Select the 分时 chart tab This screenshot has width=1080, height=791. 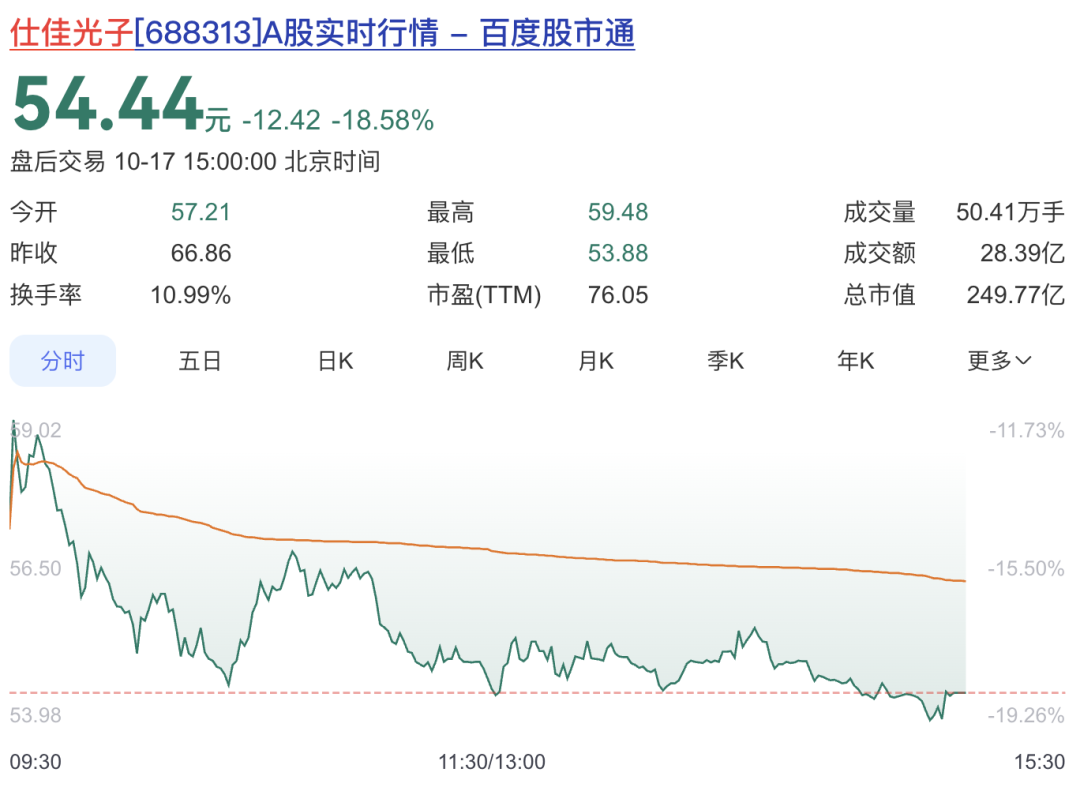click(63, 361)
